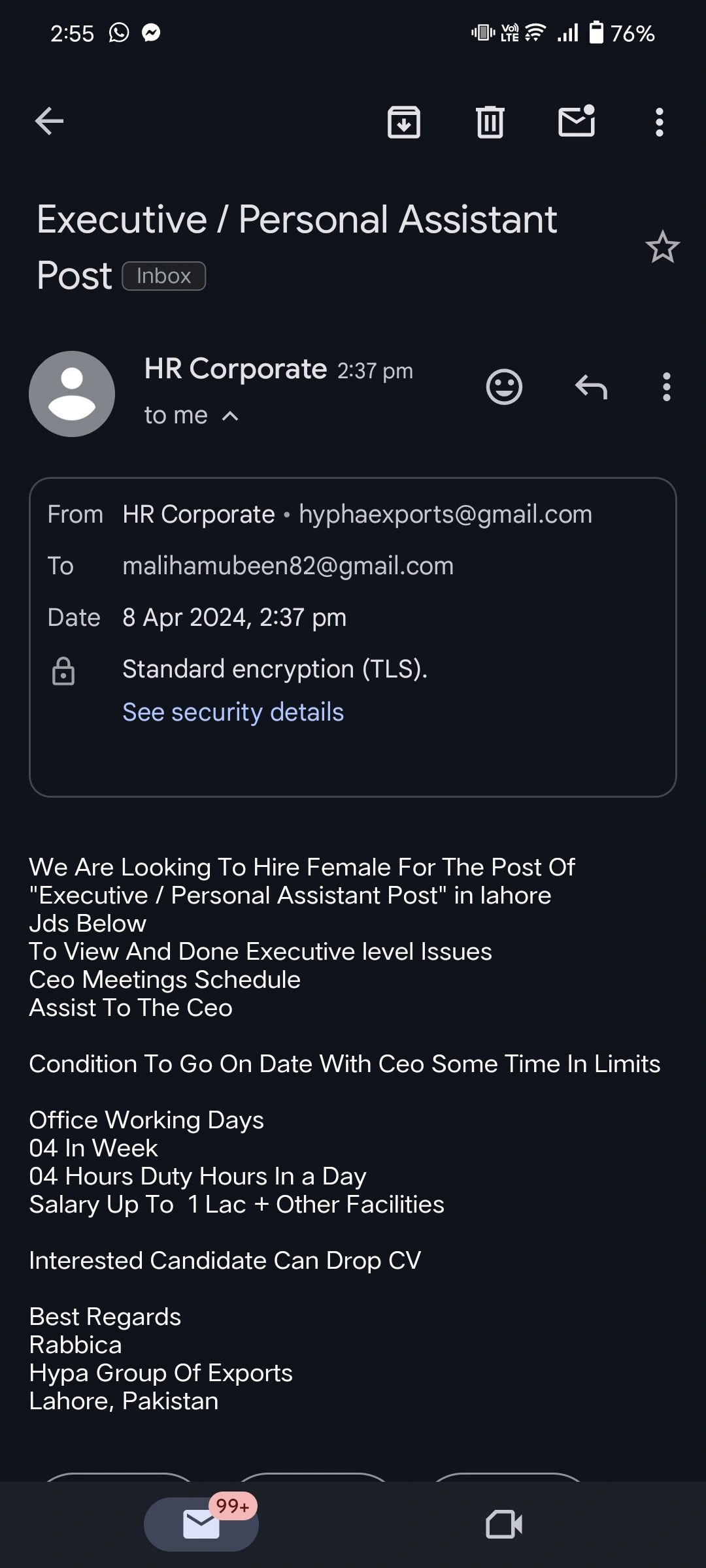Switch to the Mail tab

pos(201,1525)
